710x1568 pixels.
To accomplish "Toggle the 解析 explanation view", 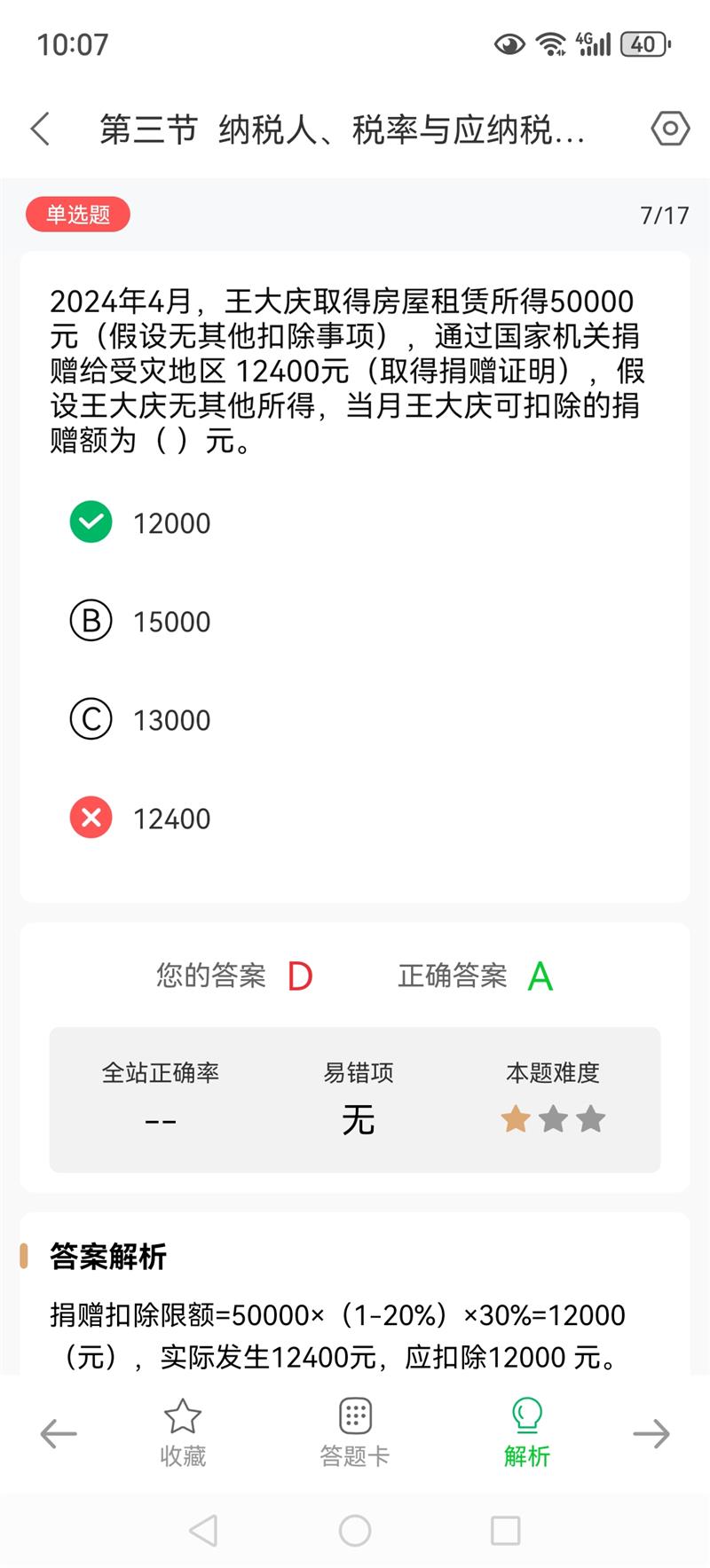I will [x=527, y=1433].
